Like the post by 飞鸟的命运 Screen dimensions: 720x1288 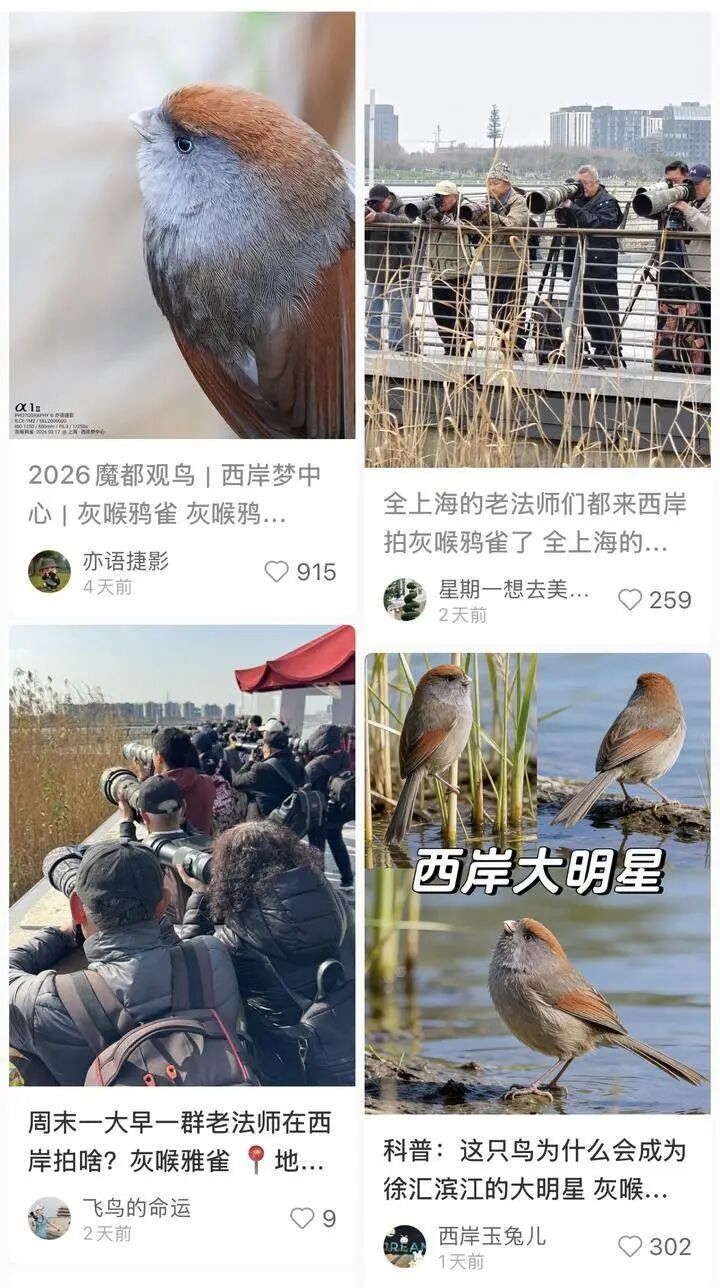tap(302, 1218)
